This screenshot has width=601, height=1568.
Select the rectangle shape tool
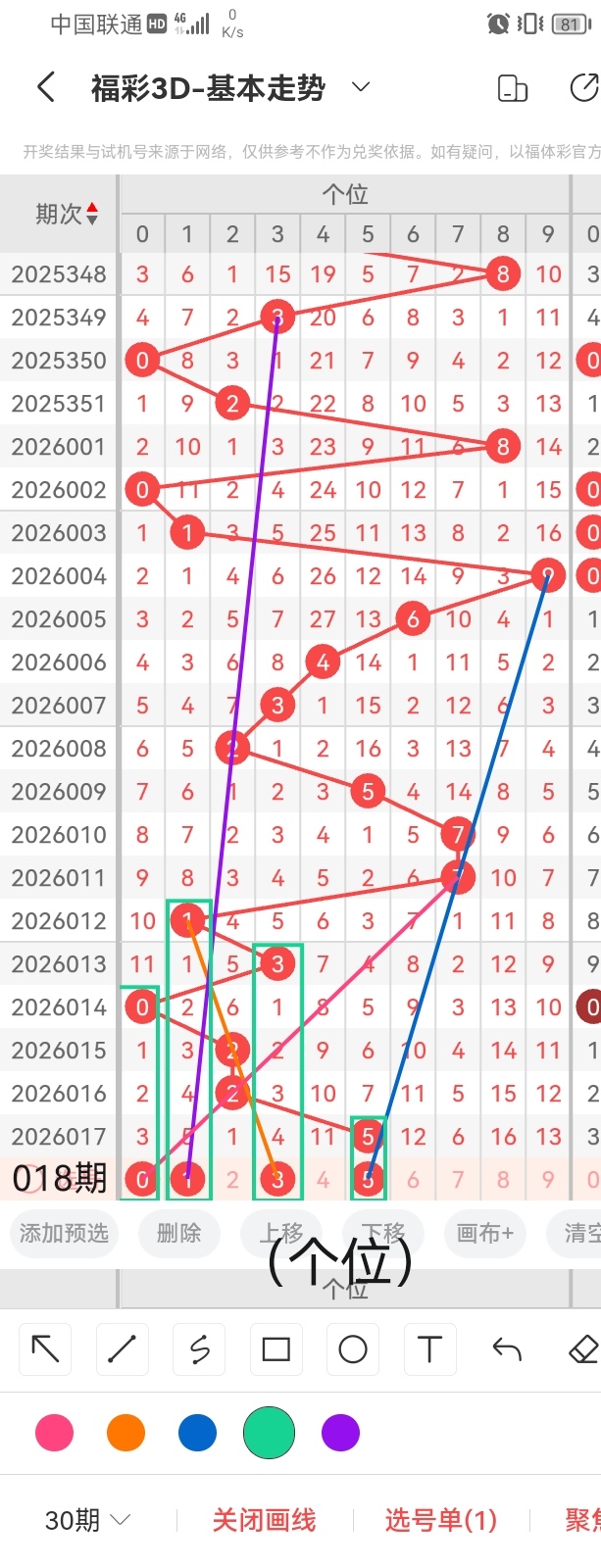tap(276, 1349)
